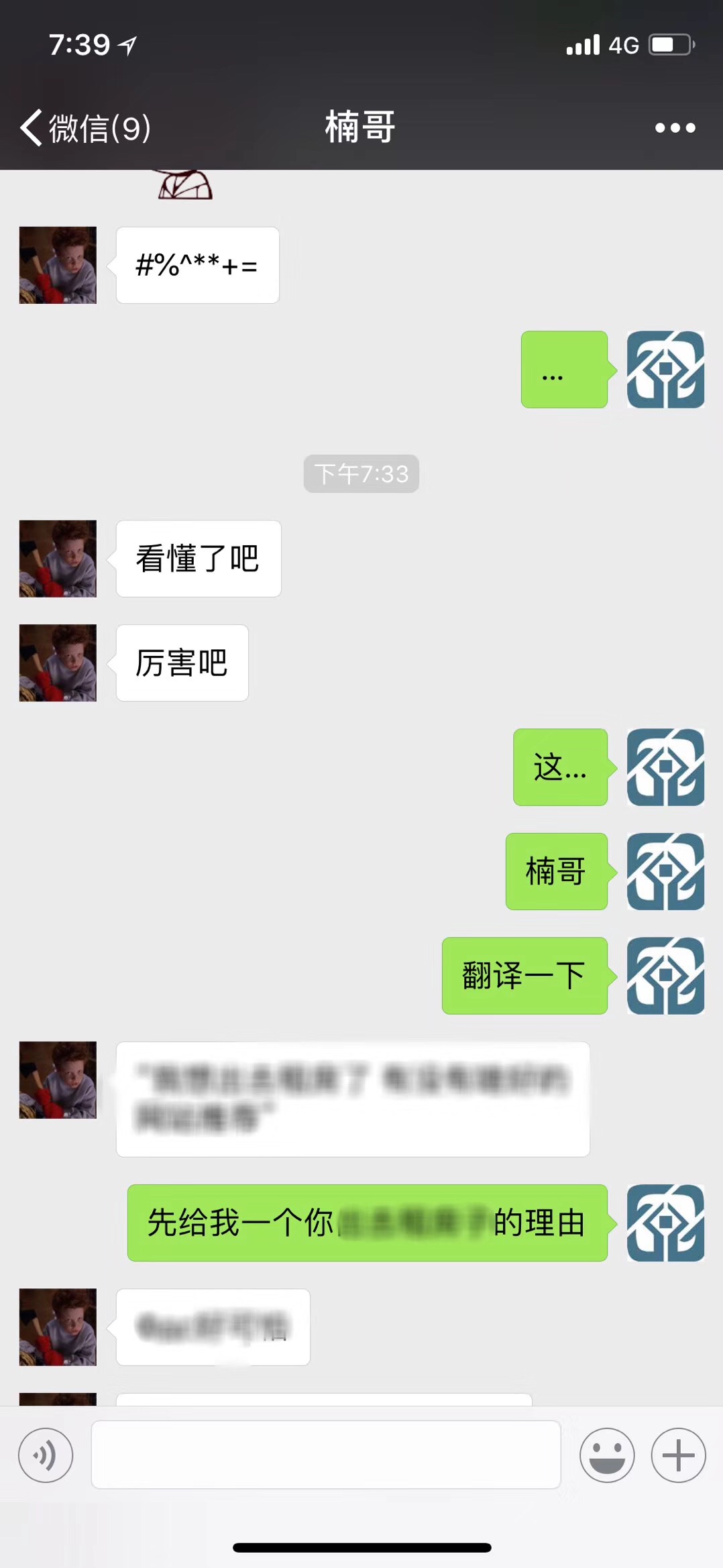Screen dimensions: 723x1568
Task: Open 楠哥's avatar beside '看懂了吧' message
Action: click(x=58, y=559)
